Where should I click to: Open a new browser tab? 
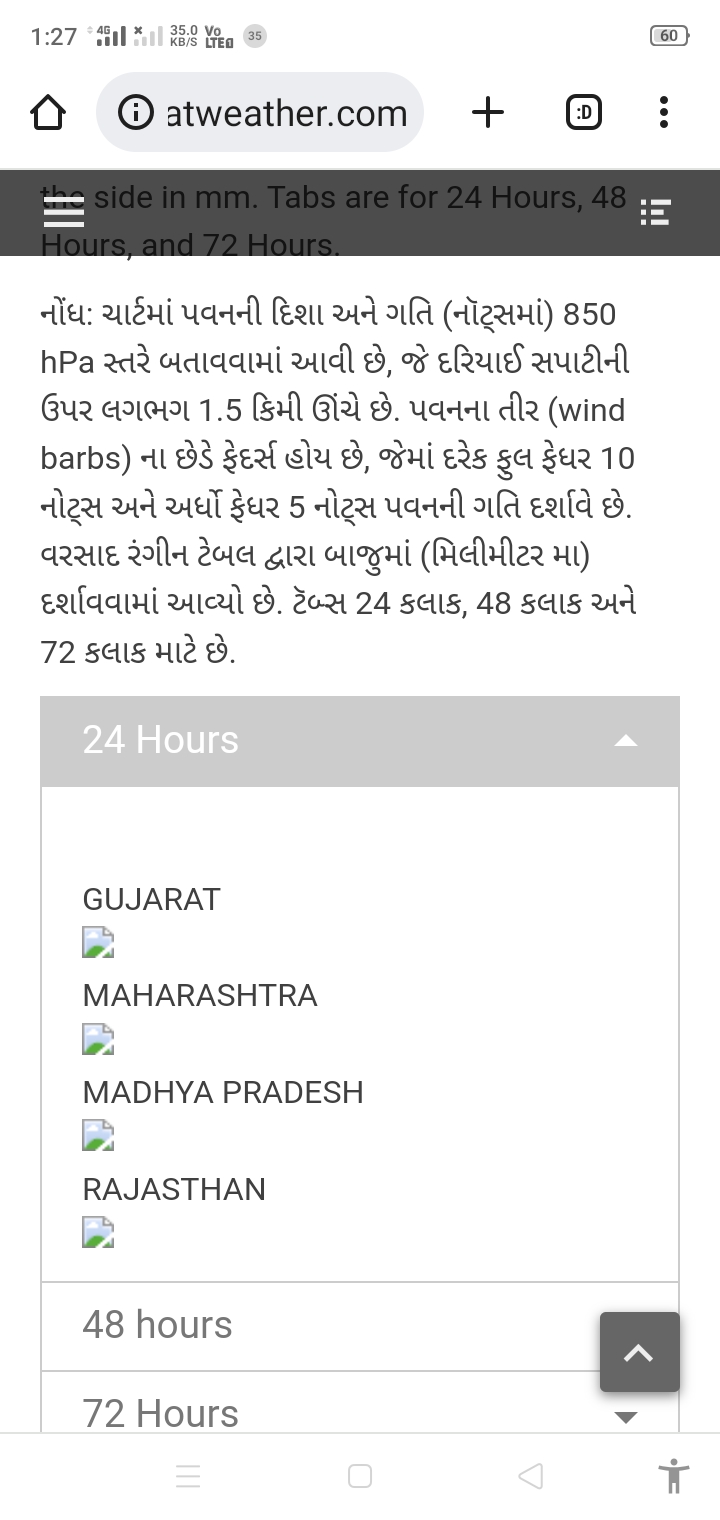click(x=487, y=113)
